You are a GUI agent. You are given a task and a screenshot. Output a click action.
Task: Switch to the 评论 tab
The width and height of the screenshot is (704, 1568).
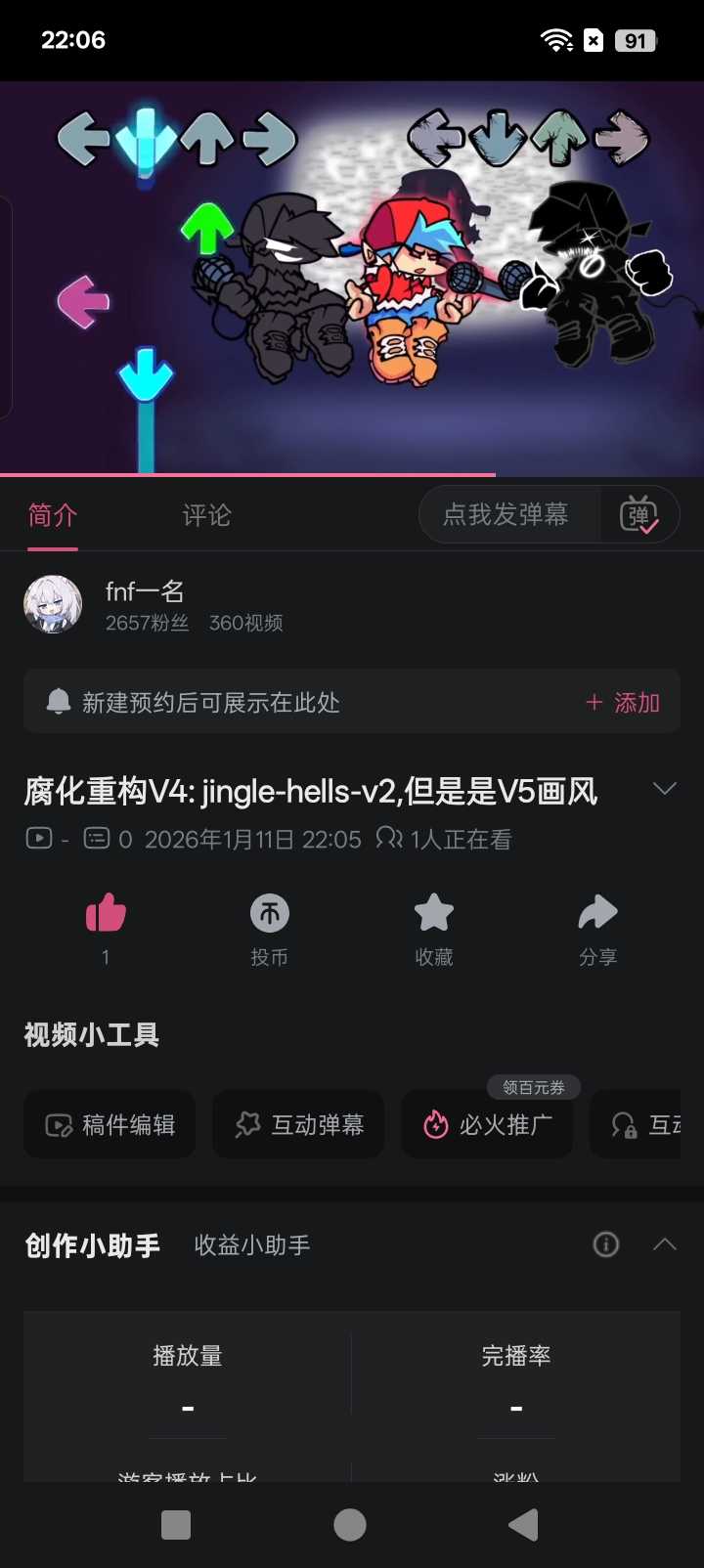[x=206, y=515]
